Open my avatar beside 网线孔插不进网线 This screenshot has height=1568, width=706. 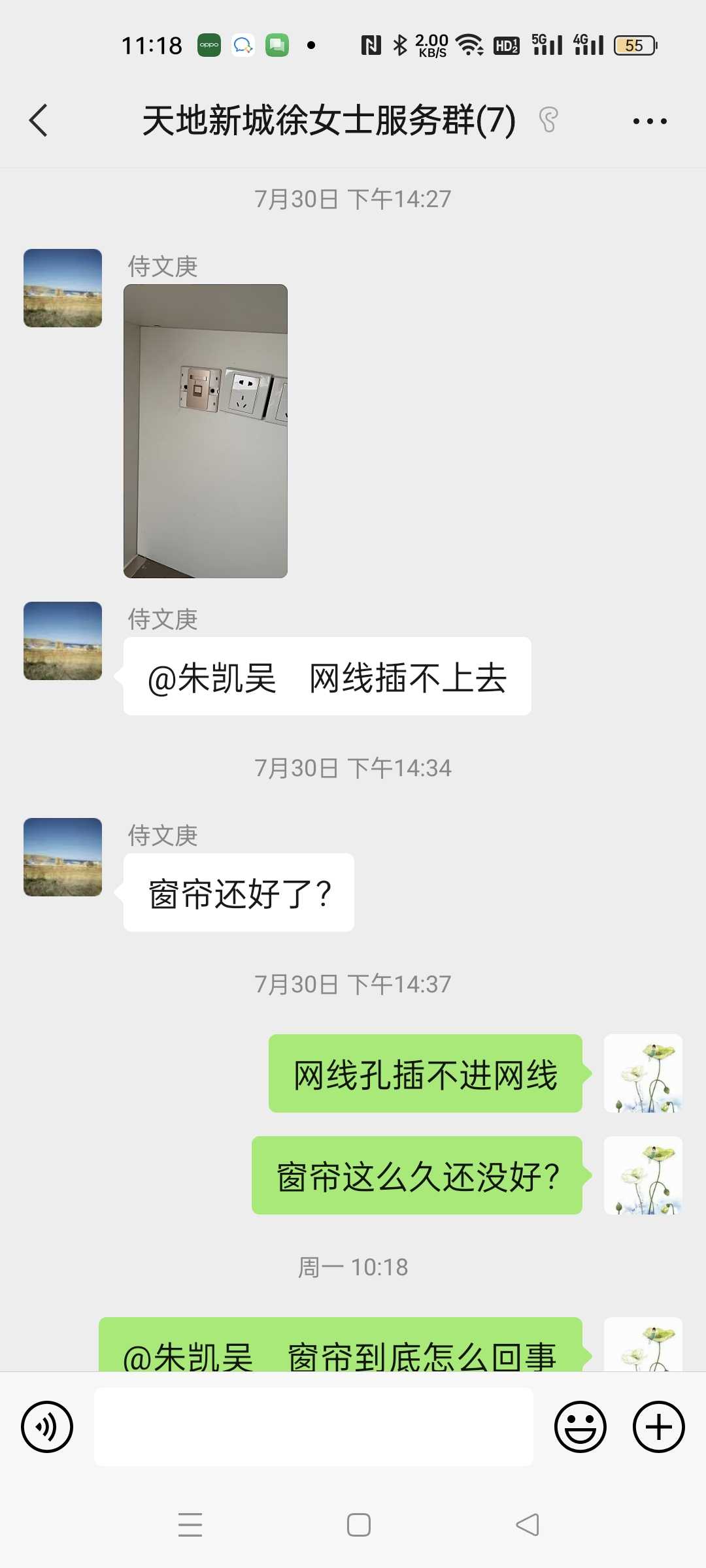click(643, 1073)
